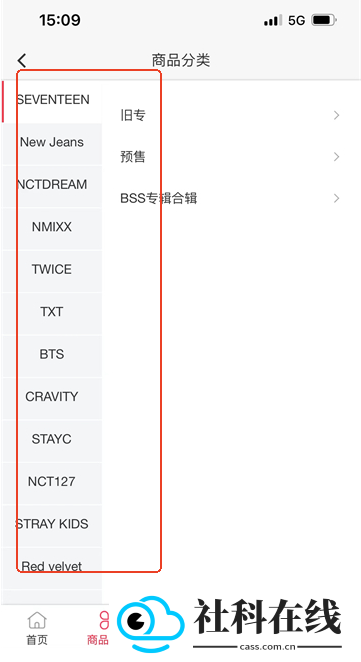Switch to the NCTDREAM category
This screenshot has width=361, height=662.
[x=52, y=186]
